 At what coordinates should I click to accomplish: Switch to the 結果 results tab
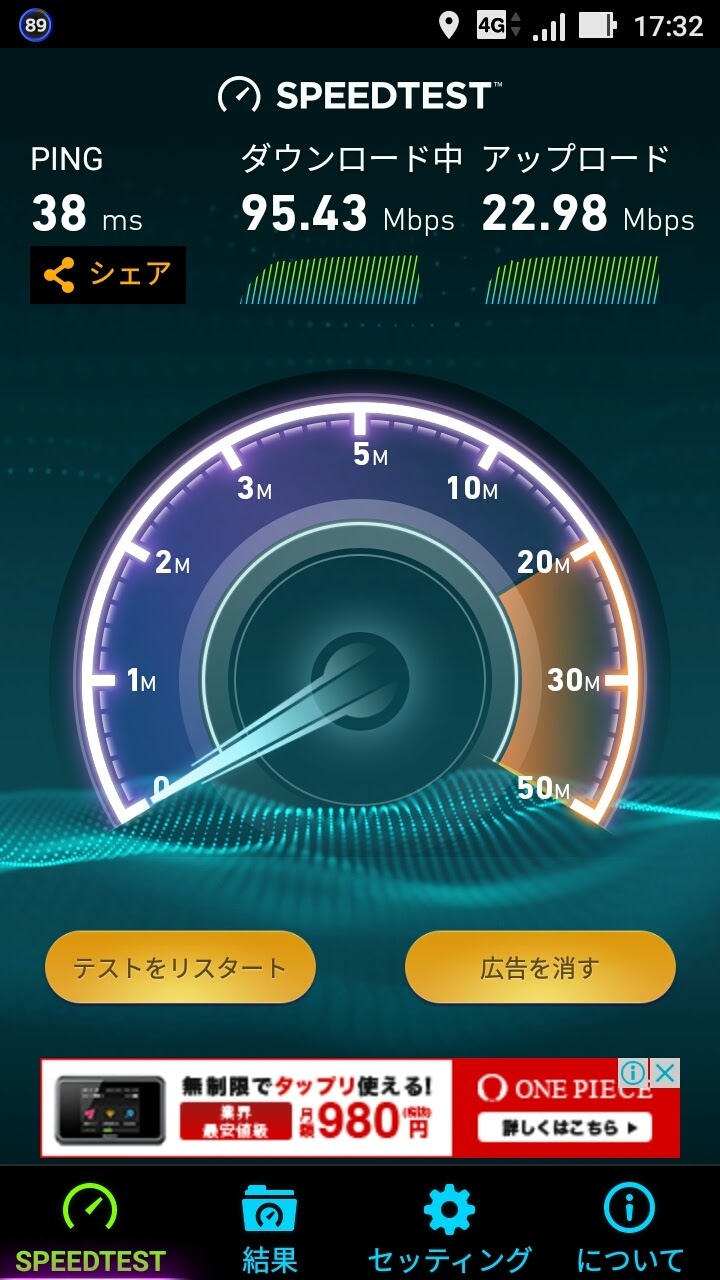(270, 1226)
